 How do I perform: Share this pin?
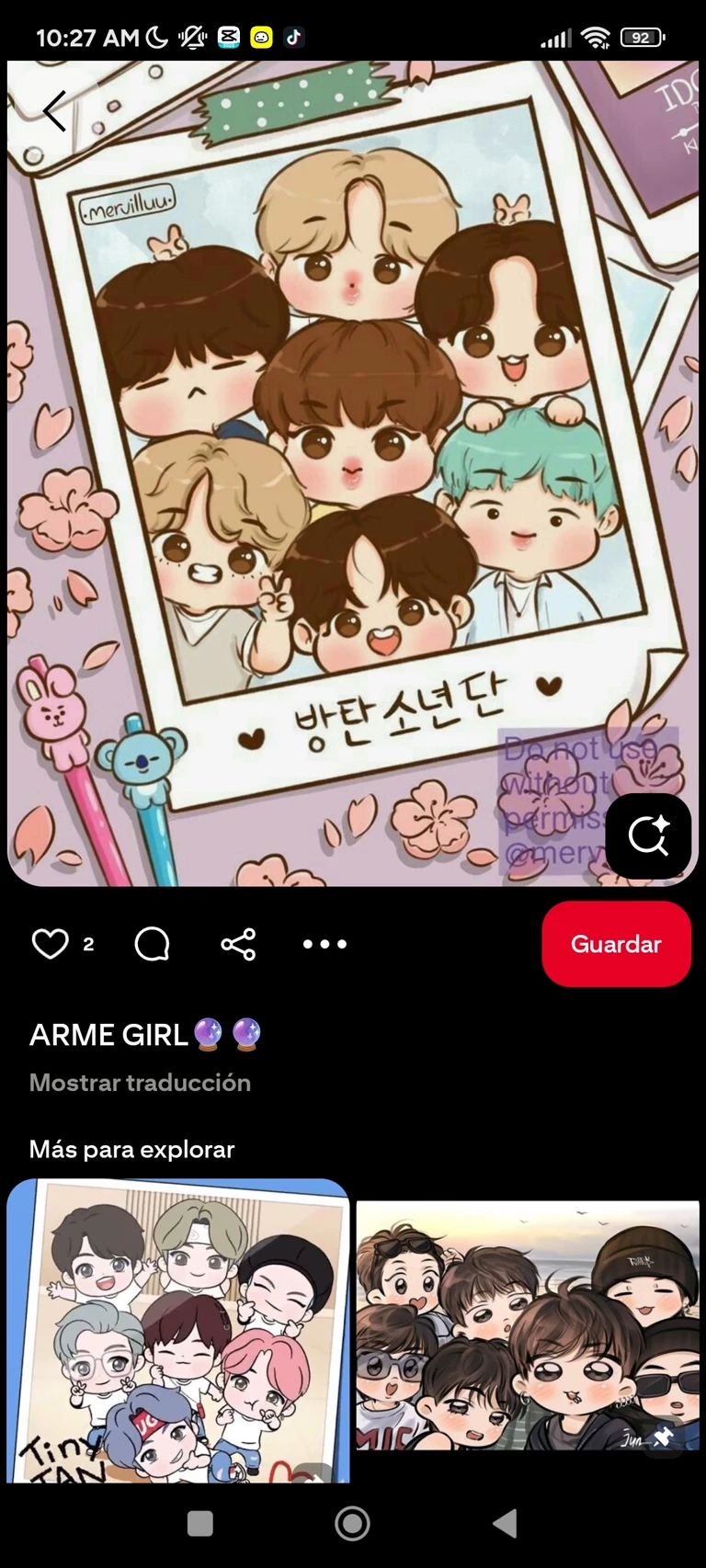(238, 944)
